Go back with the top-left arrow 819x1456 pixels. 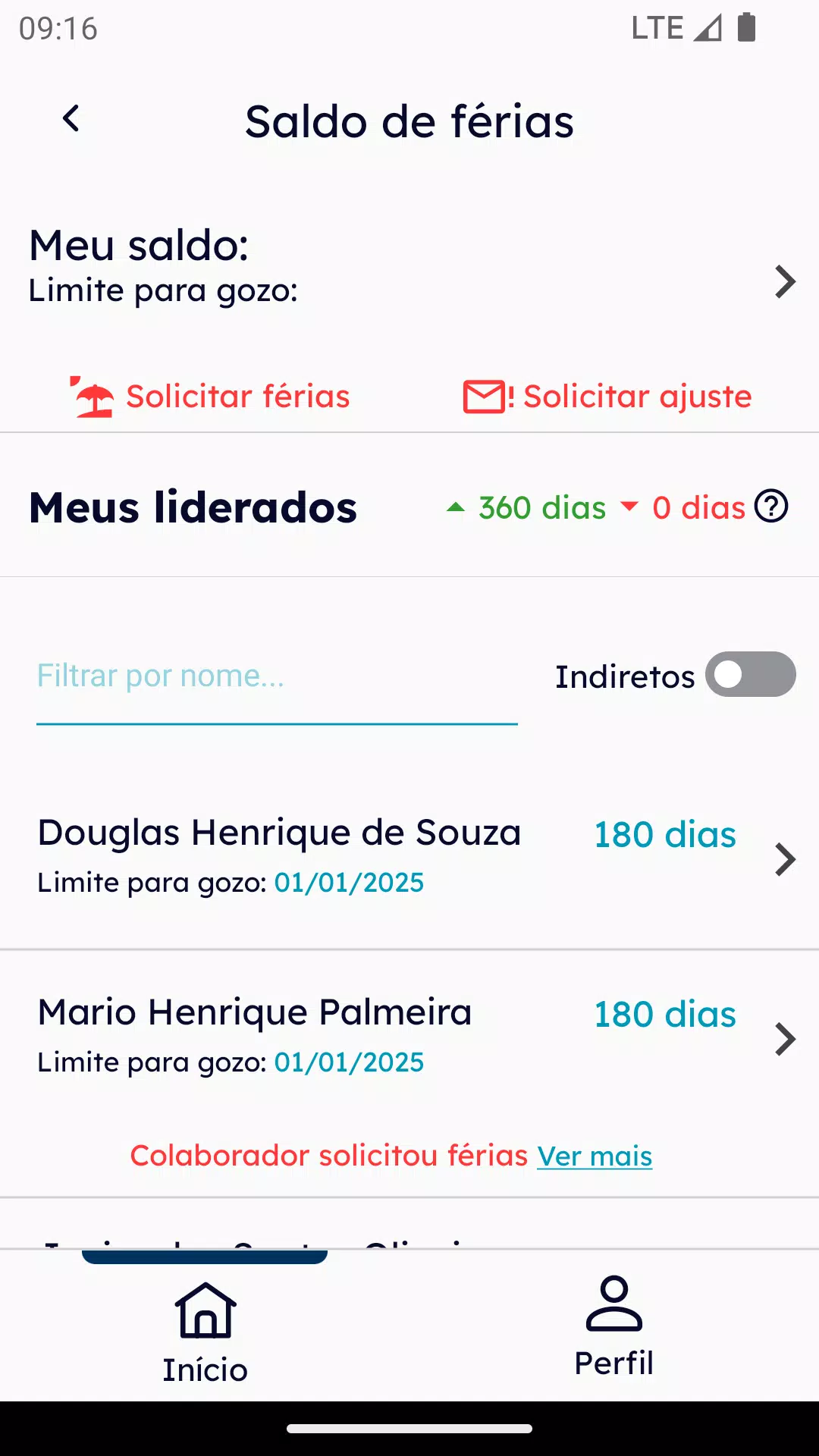coord(71,119)
